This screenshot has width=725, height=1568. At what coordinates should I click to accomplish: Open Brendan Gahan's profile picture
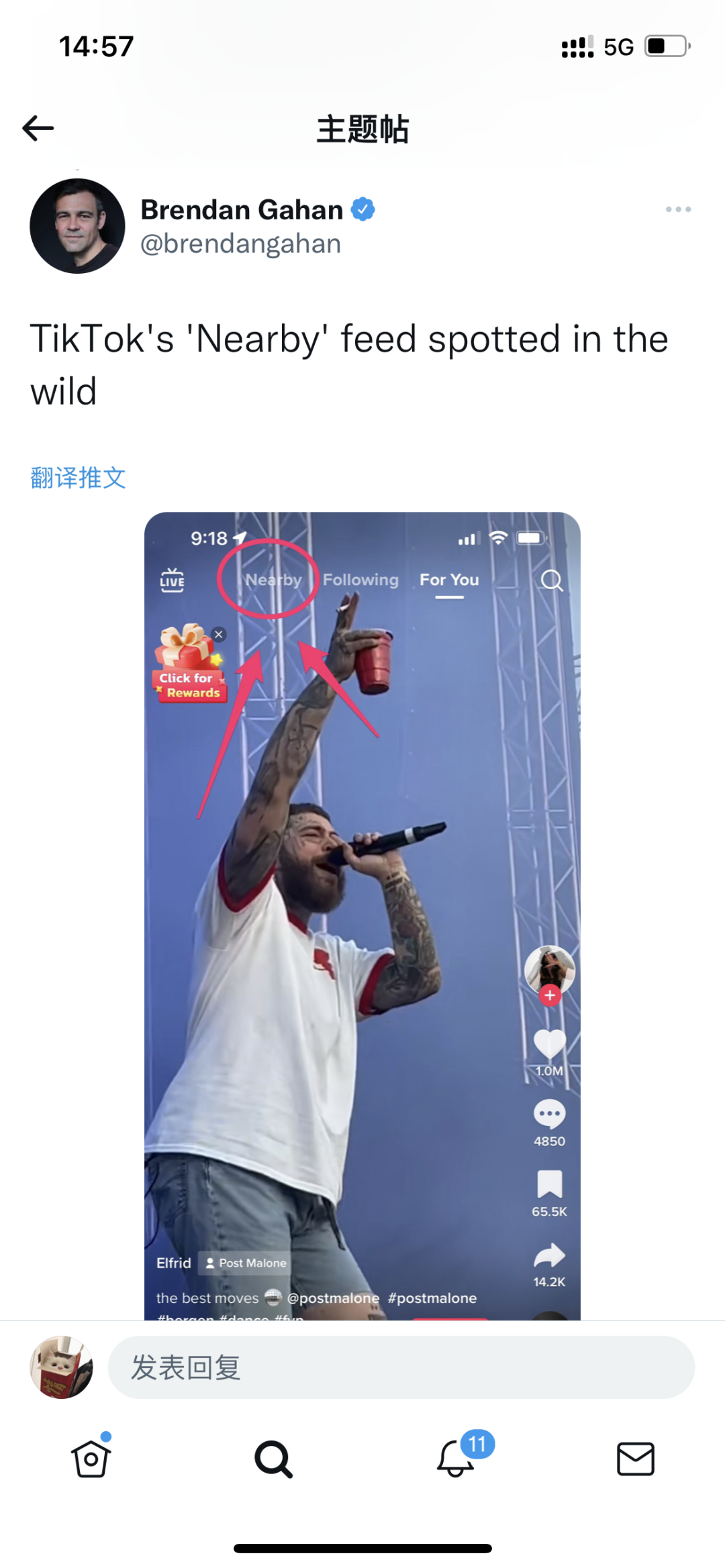(x=77, y=226)
